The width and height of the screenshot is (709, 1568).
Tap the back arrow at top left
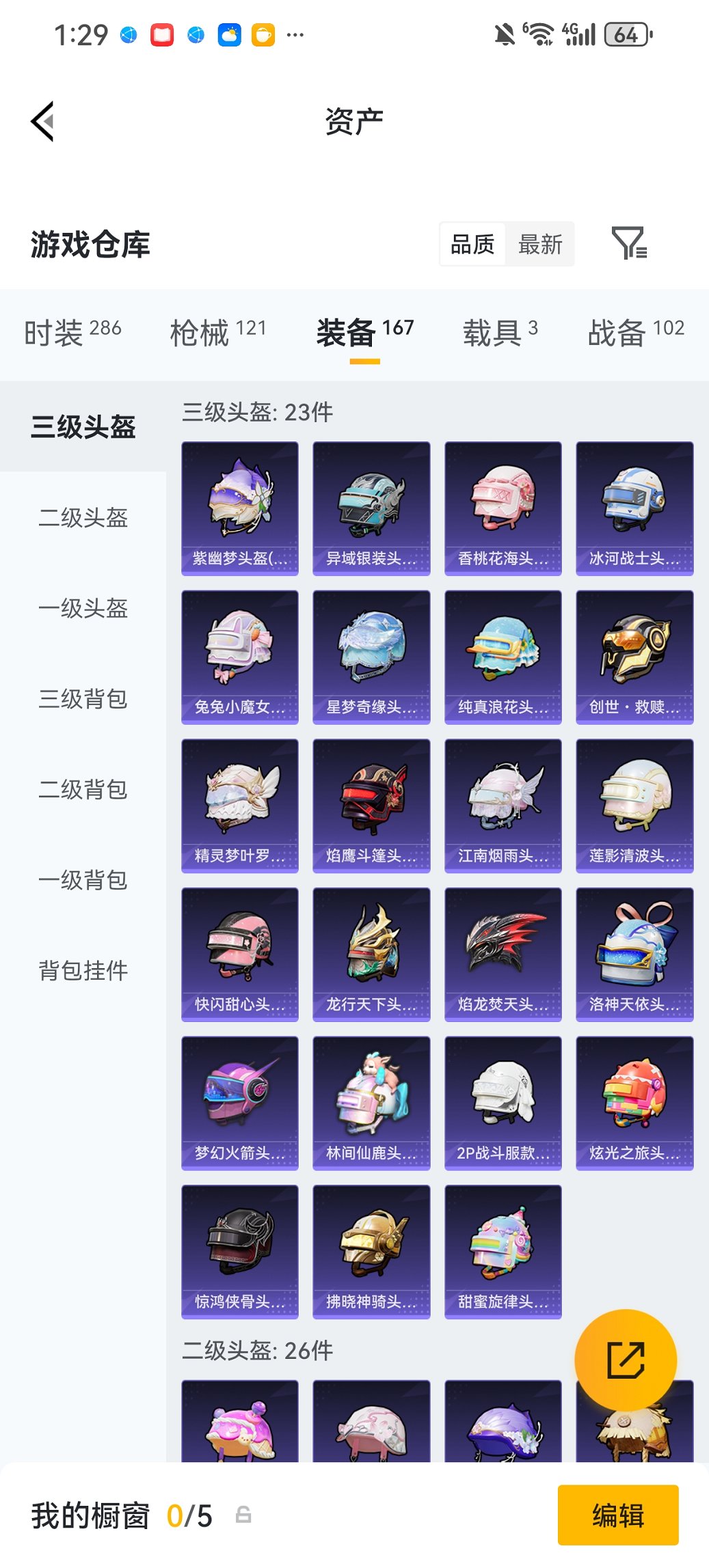pyautogui.click(x=42, y=120)
